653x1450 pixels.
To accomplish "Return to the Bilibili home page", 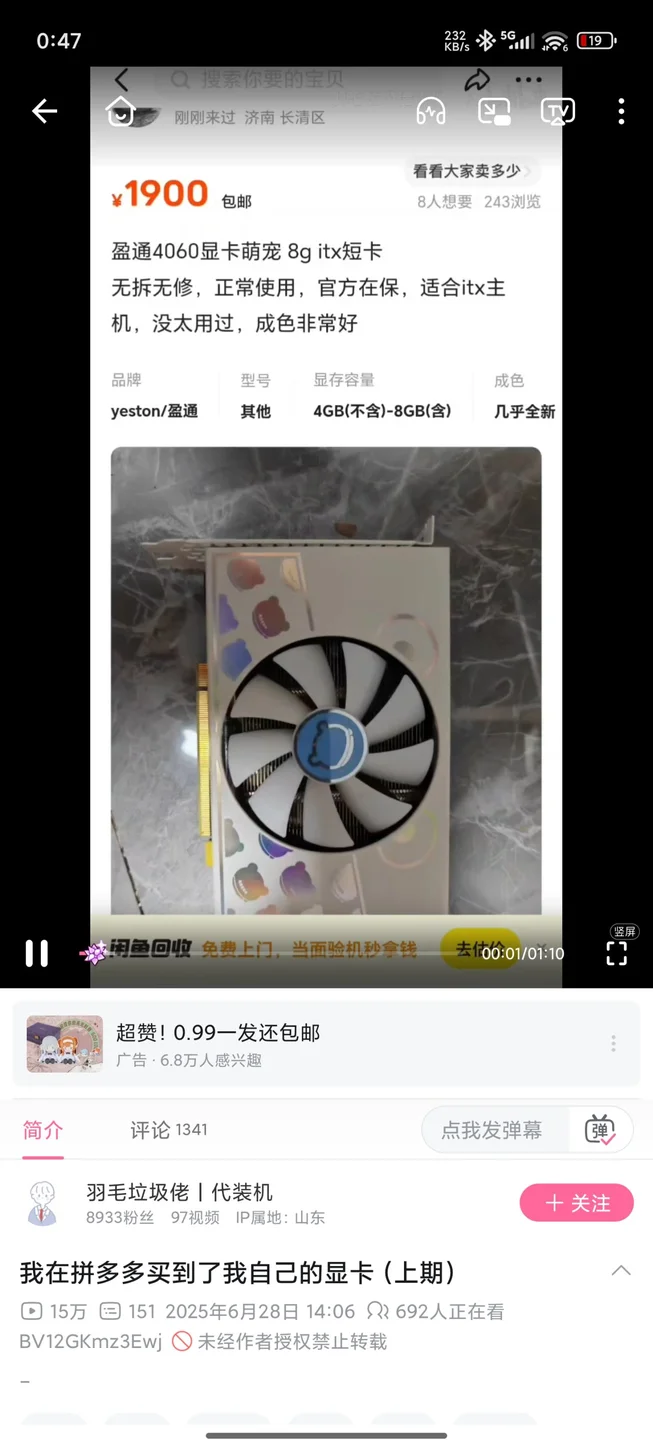I will tap(120, 111).
